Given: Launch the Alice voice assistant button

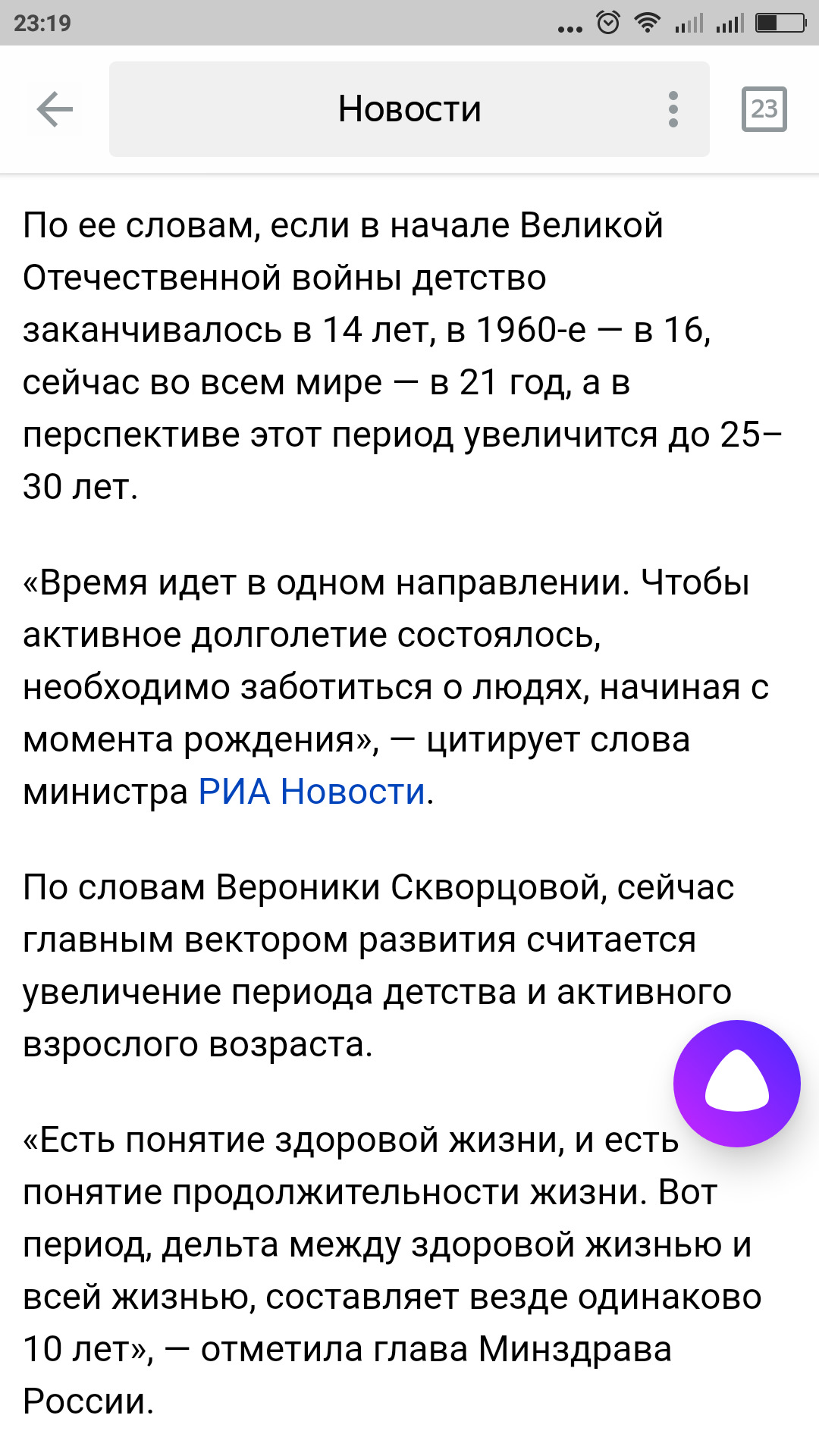Looking at the screenshot, I should (x=736, y=1084).
